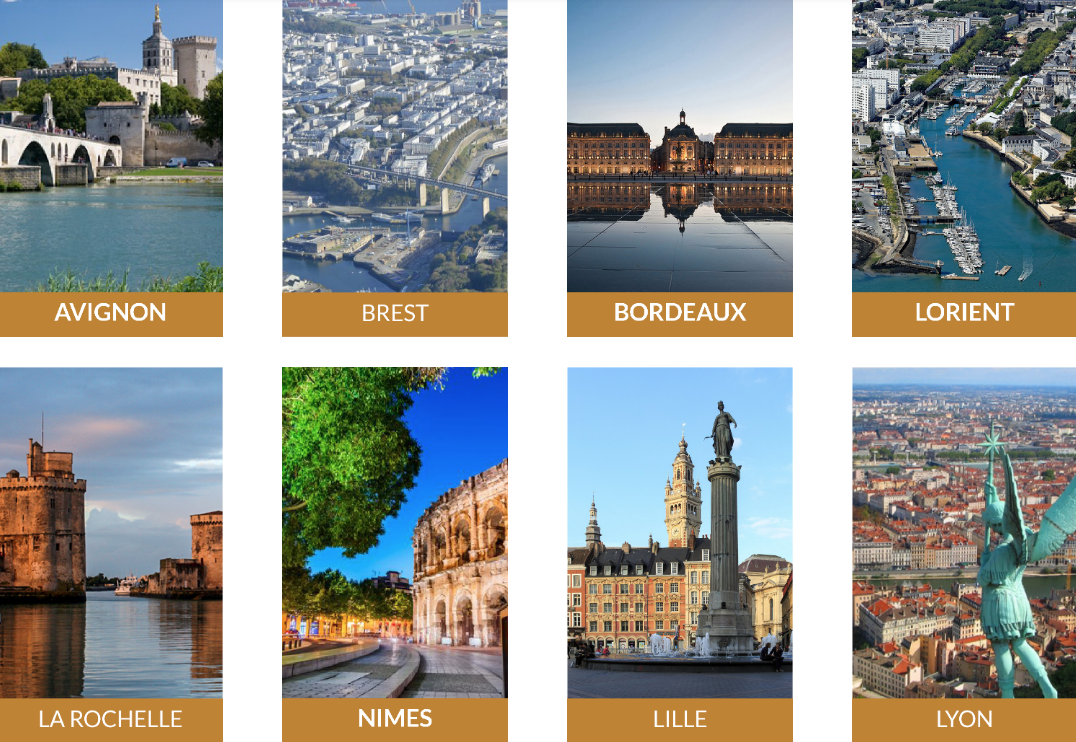Open the Avignon city card
This screenshot has height=742, width=1076.
point(110,170)
